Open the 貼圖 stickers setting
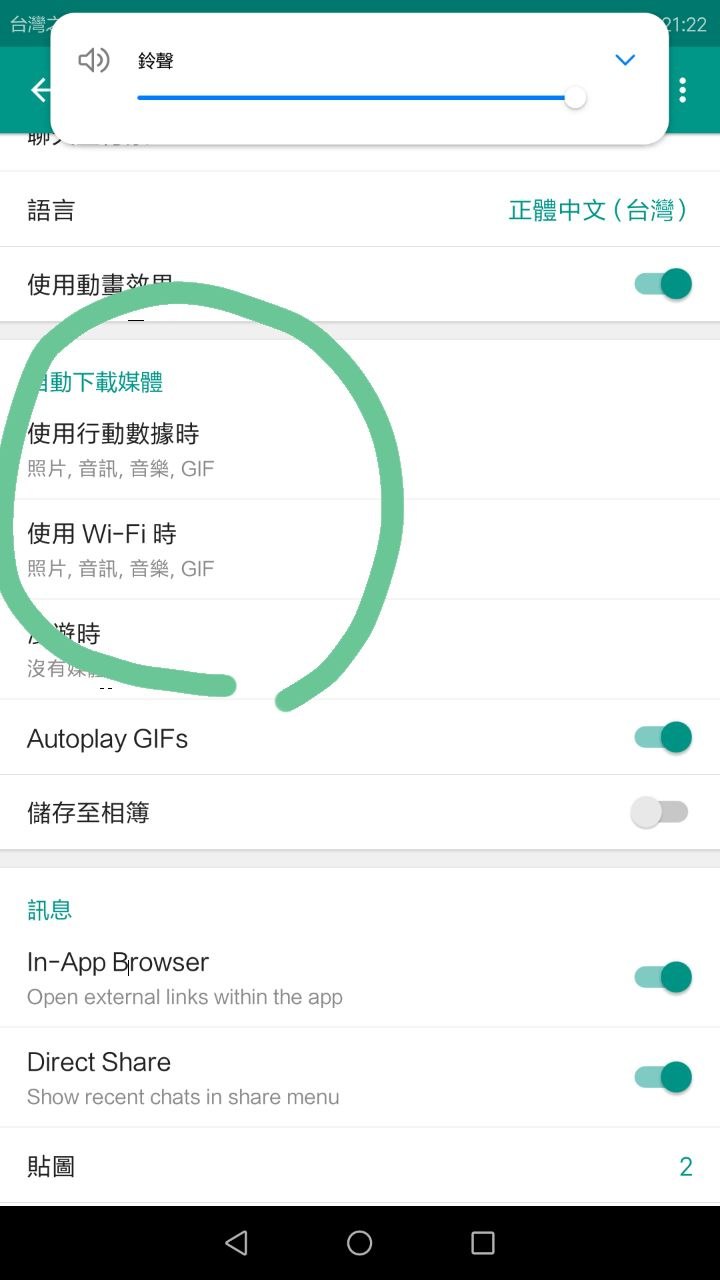This screenshot has width=720, height=1280. [x=360, y=1166]
